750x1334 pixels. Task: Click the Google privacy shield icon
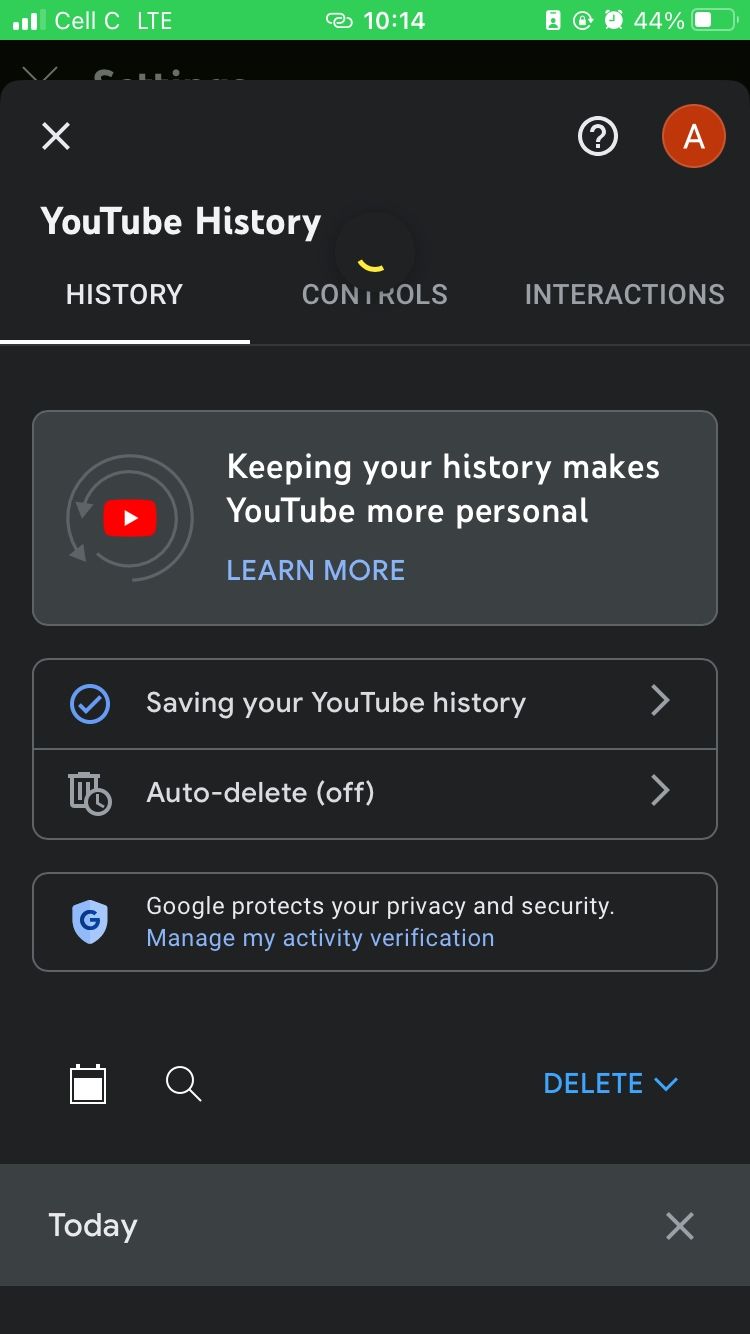(89, 921)
